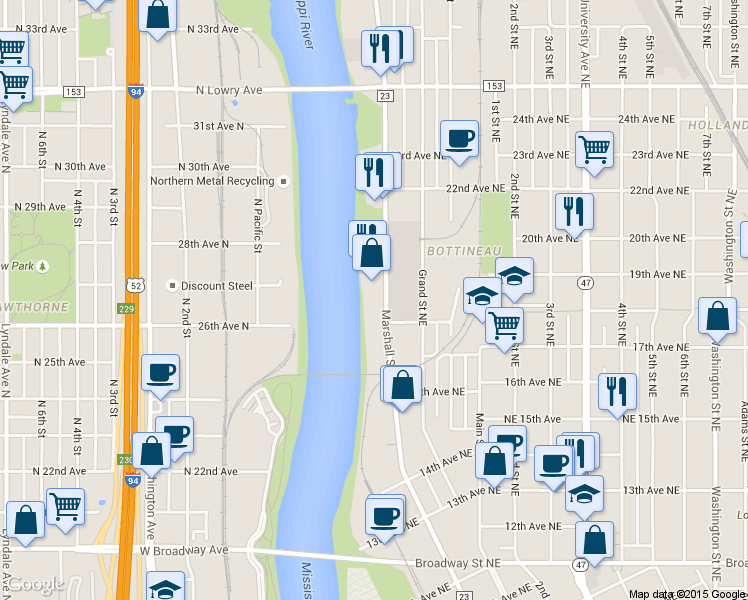Open the shopping bag marker beside Washington St NE
The image size is (748, 600).
718,317
